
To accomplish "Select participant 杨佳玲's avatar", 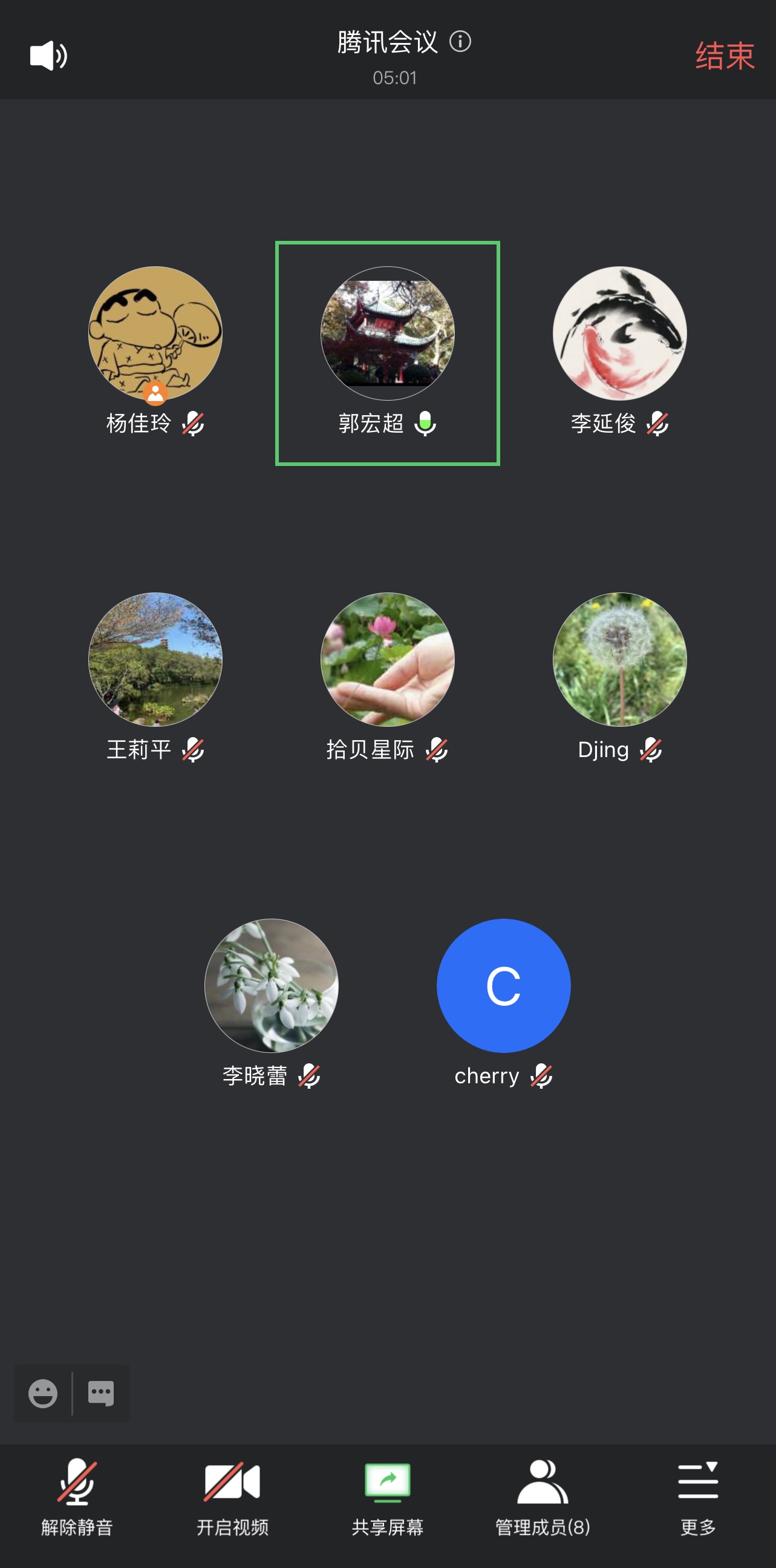I will coord(155,333).
